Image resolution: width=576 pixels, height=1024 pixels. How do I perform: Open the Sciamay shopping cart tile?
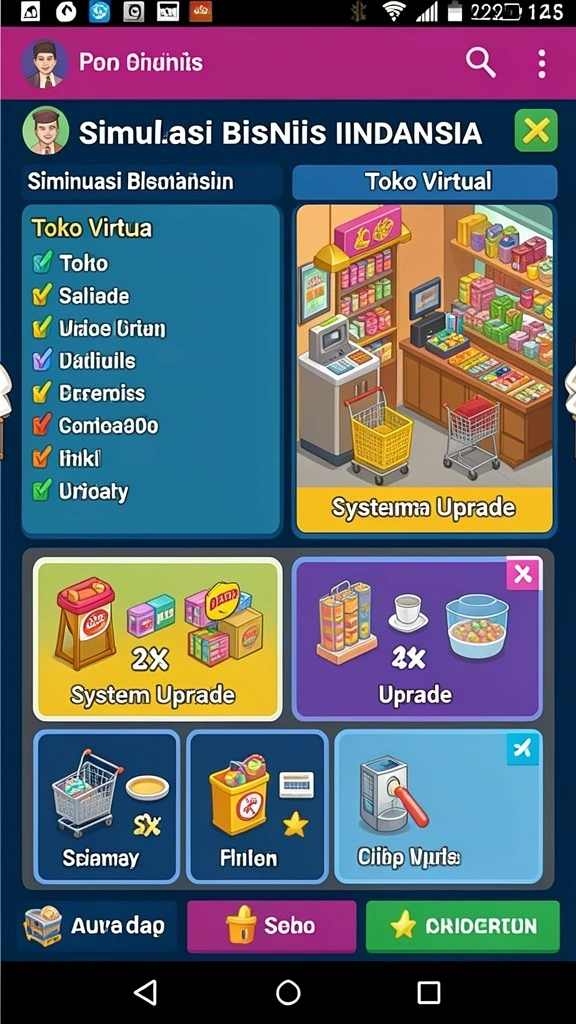[106, 807]
